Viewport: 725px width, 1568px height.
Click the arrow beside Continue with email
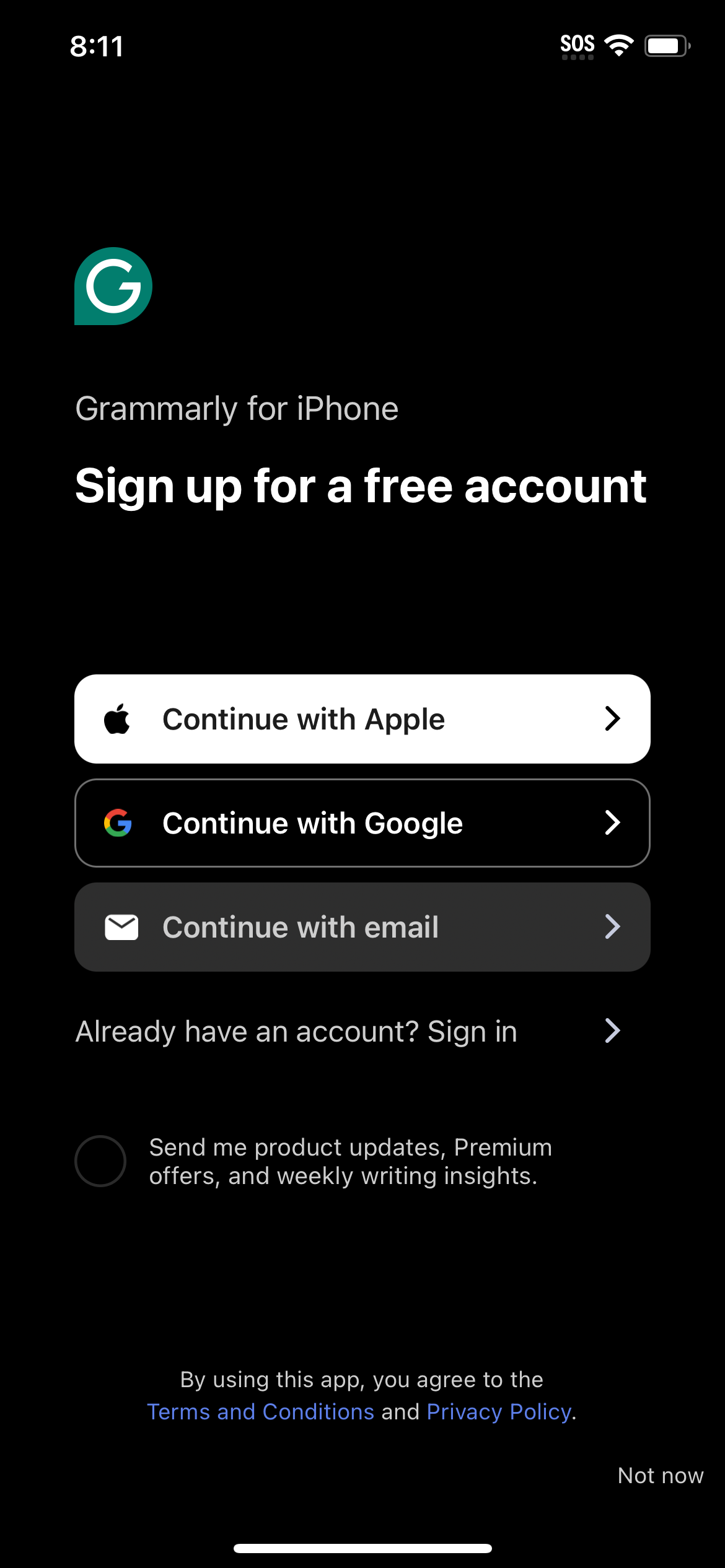[x=612, y=926]
